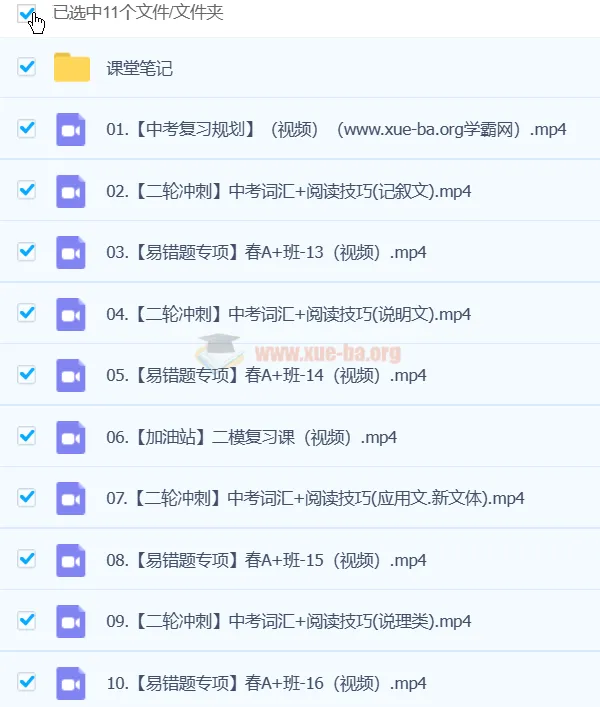The width and height of the screenshot is (600, 707).
Task: Open 04.【二轮冲刺】中考词汇+阅读技巧(说明文).mp4
Action: (x=288, y=314)
